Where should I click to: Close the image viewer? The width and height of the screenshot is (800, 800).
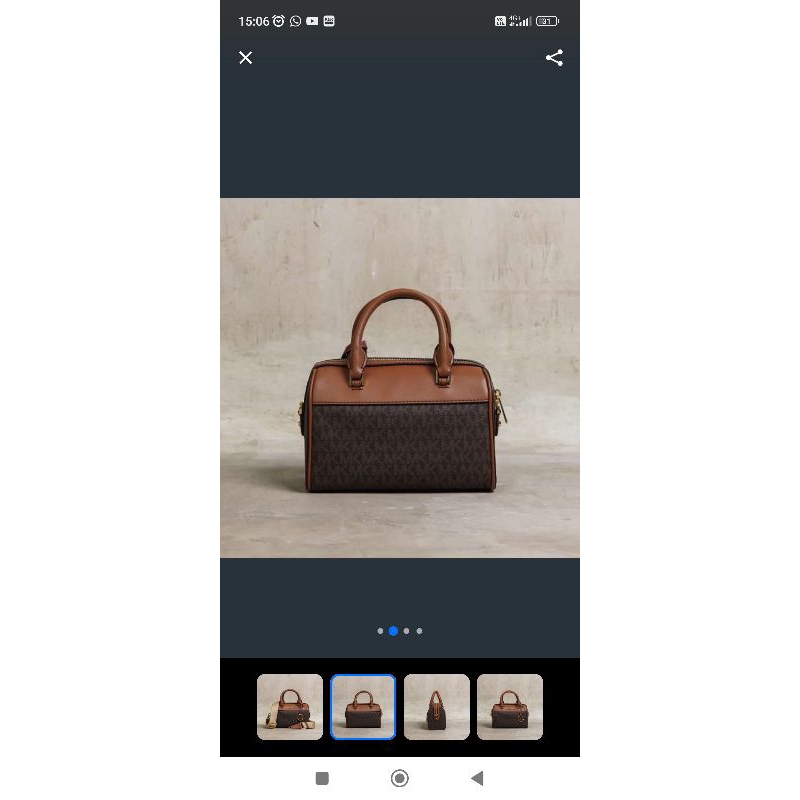(246, 58)
